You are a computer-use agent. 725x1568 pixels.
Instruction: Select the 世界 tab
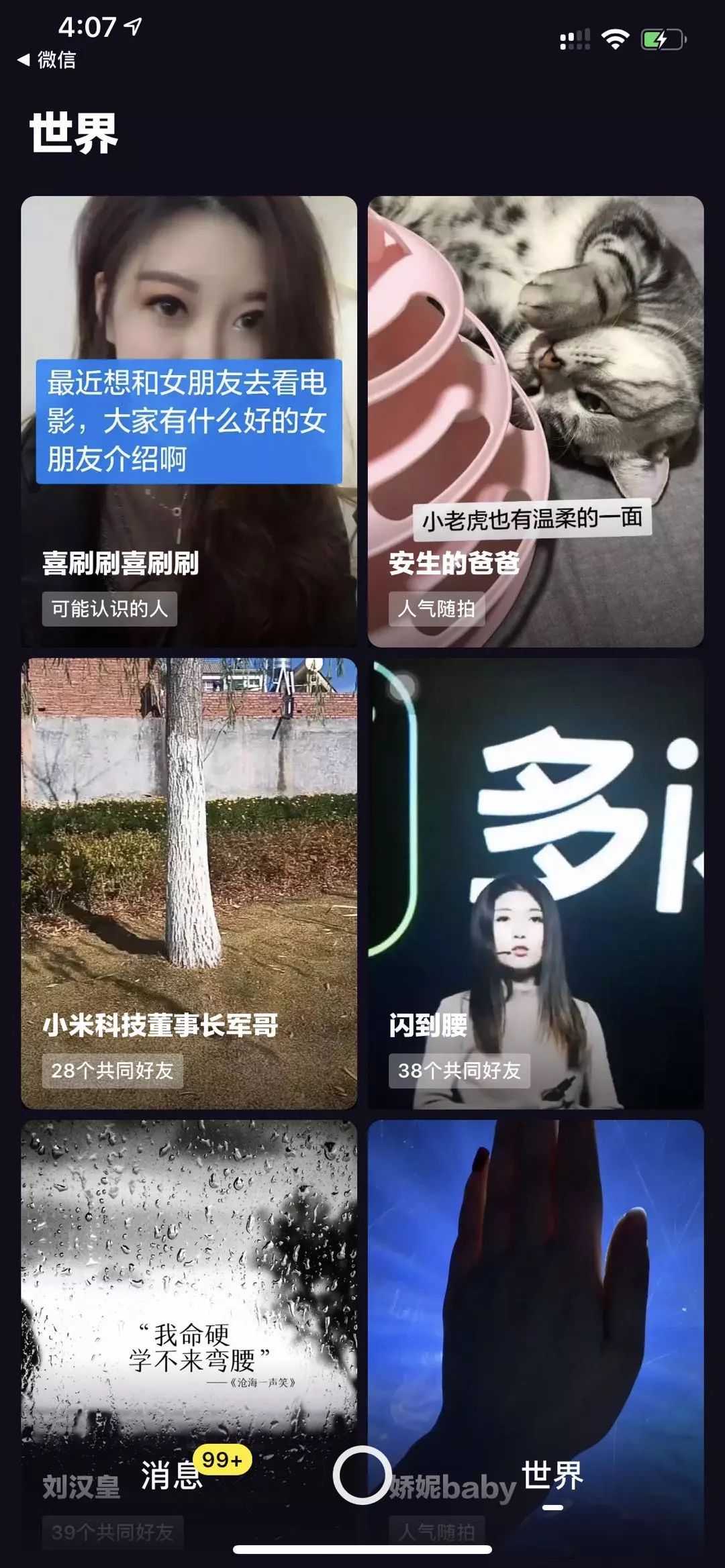point(552,1475)
